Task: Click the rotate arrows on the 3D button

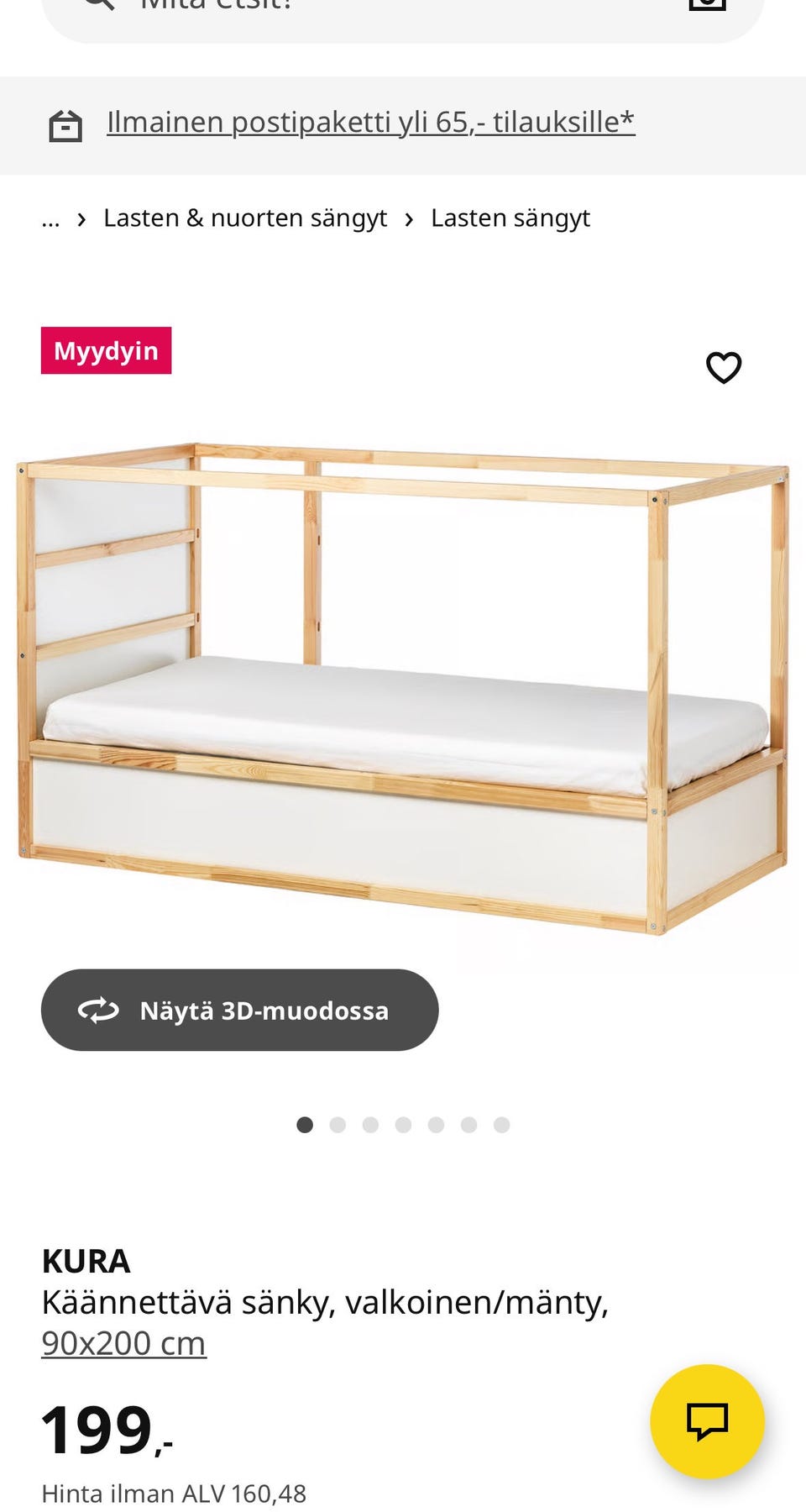Action: click(x=97, y=1011)
